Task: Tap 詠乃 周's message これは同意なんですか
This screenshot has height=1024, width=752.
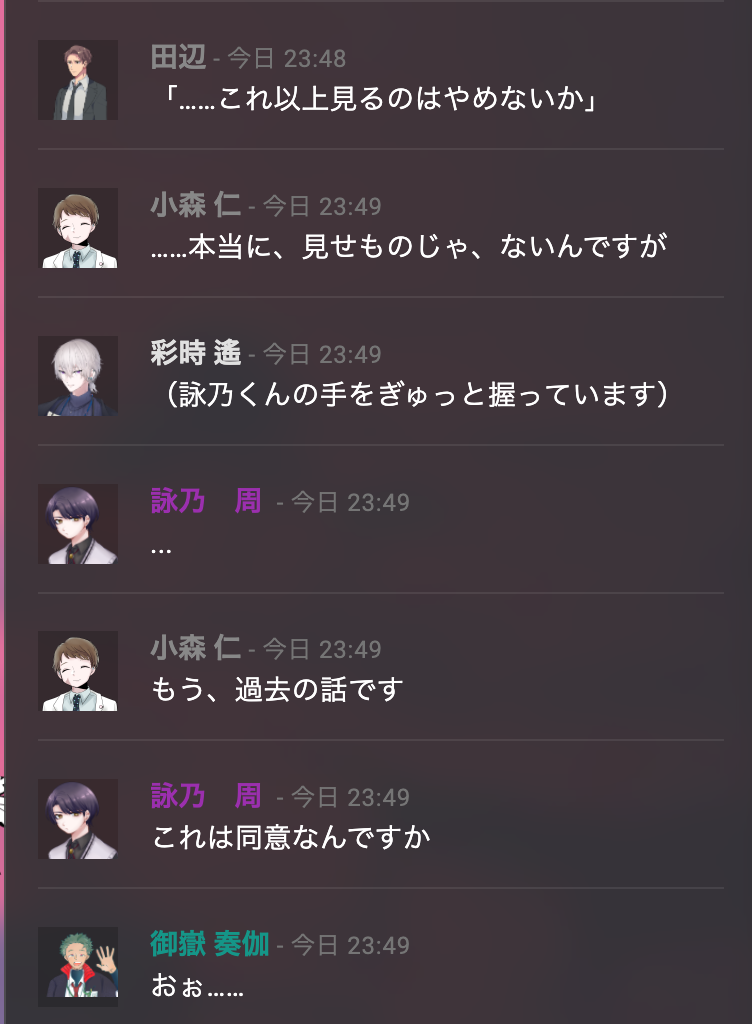Action: click(291, 837)
